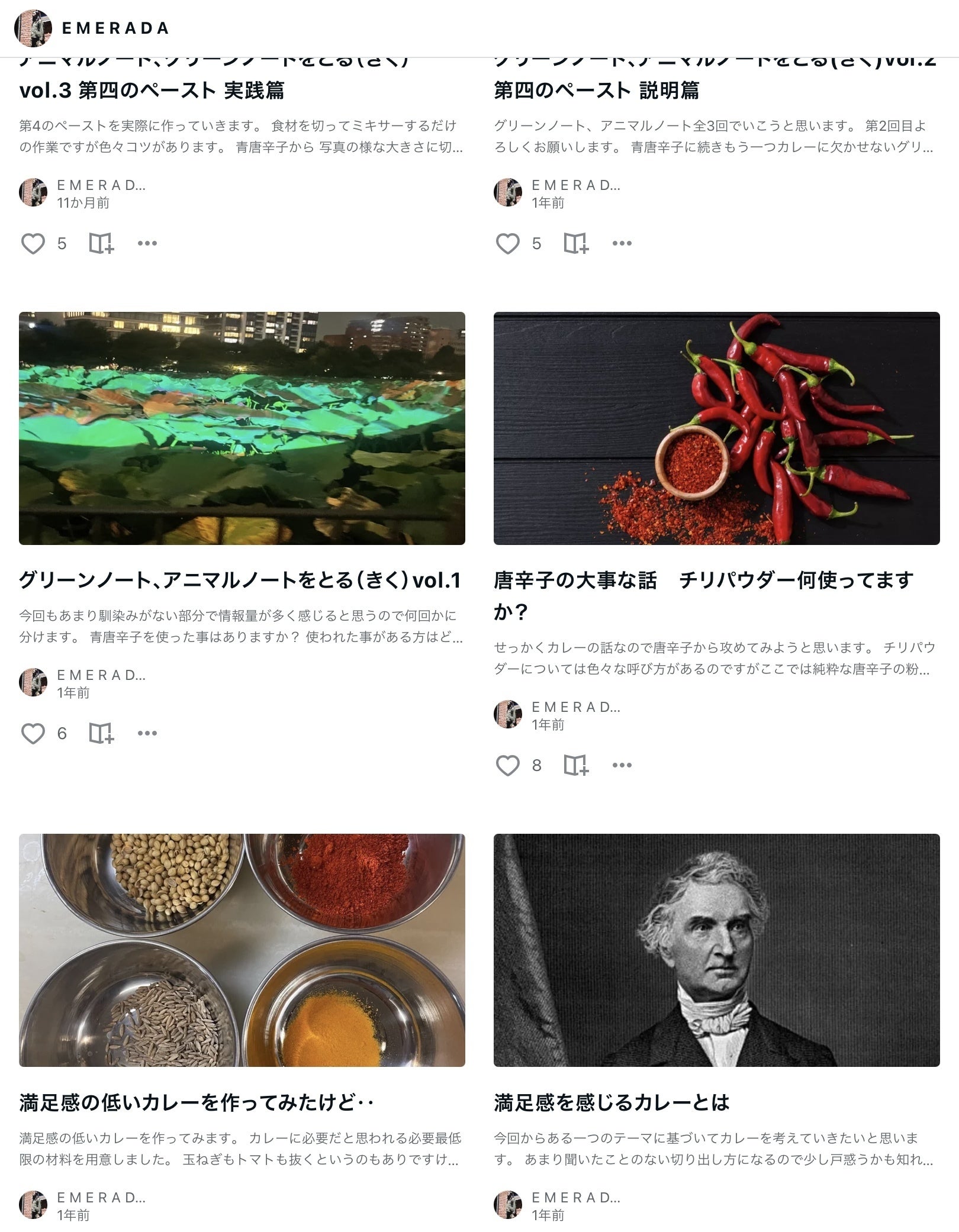
Task: Like the vol.3 第四のペースト 実践篇 article
Action: pos(33,243)
